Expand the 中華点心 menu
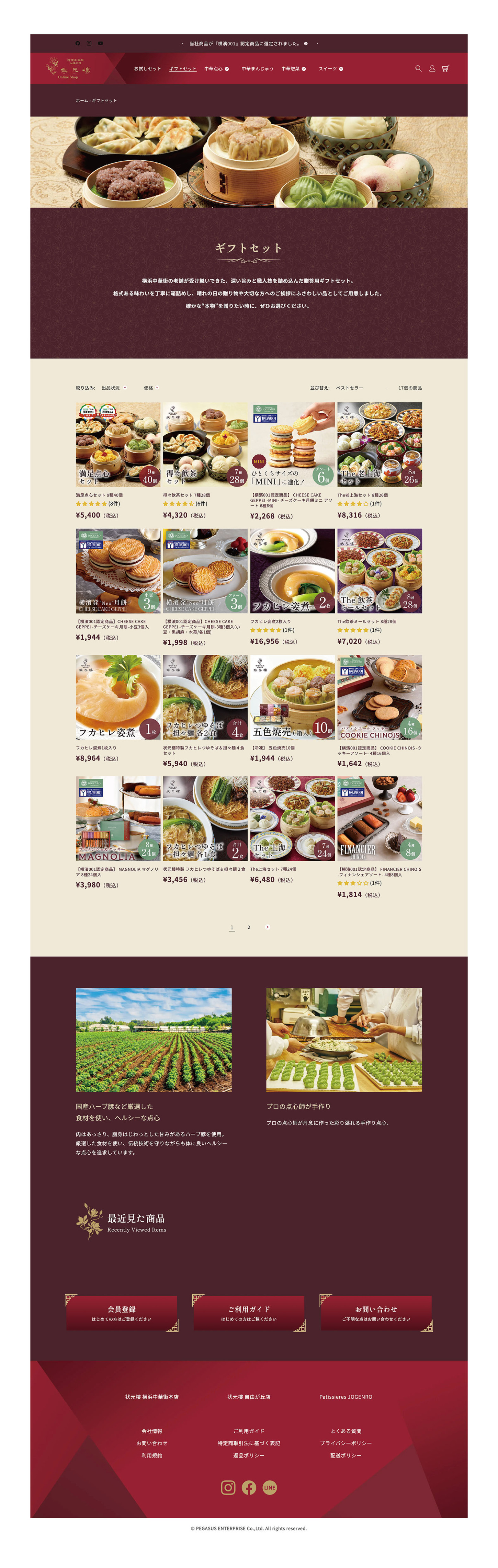 pos(217,69)
